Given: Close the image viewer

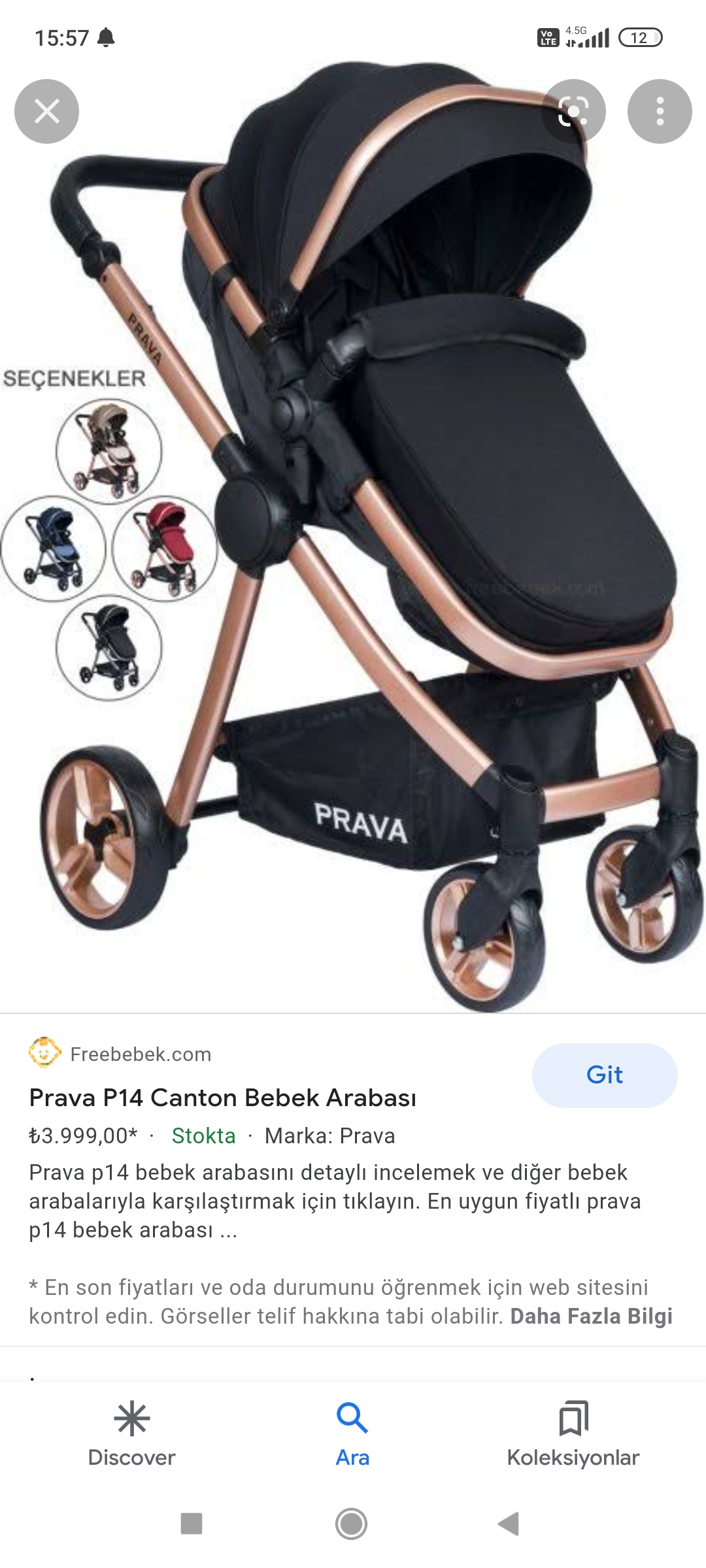Looking at the screenshot, I should [x=46, y=111].
